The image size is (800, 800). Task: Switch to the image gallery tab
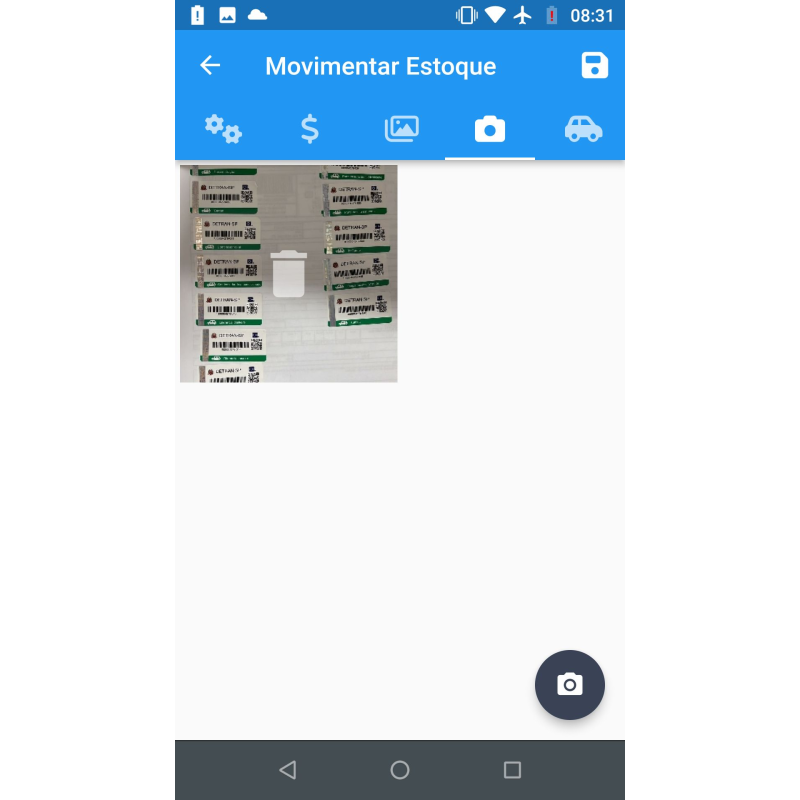401,129
